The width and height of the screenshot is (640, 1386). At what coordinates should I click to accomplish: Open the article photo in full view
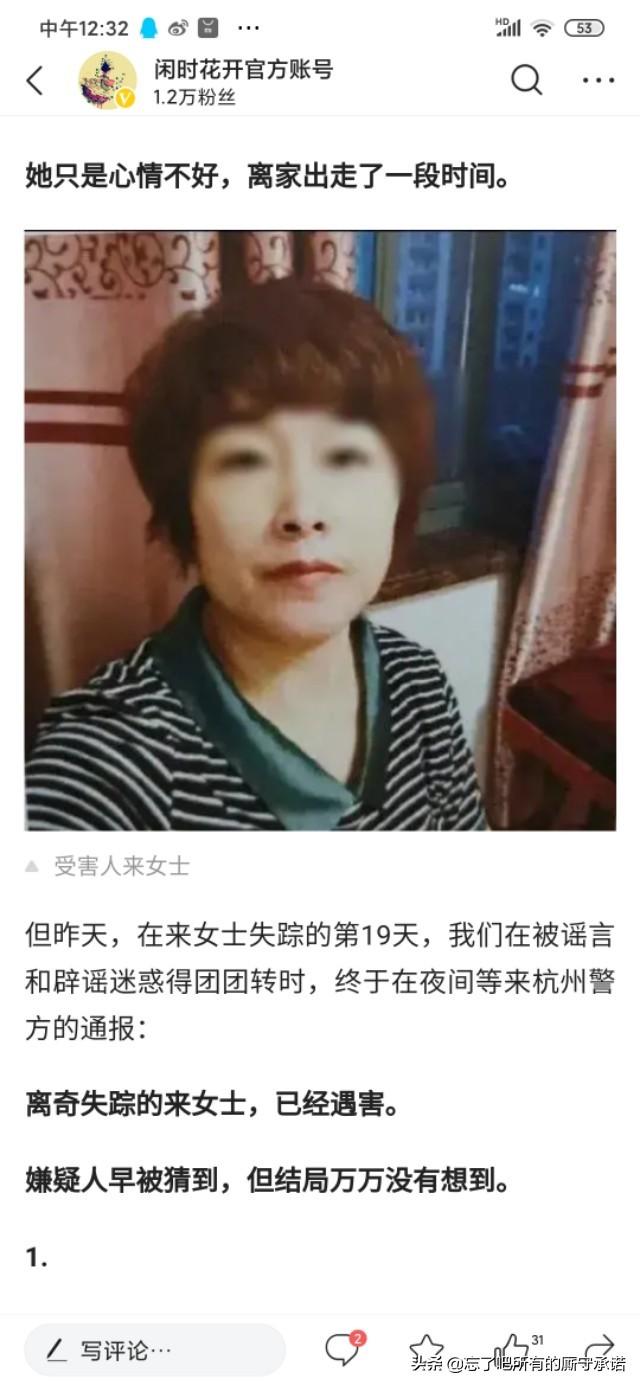point(320,530)
